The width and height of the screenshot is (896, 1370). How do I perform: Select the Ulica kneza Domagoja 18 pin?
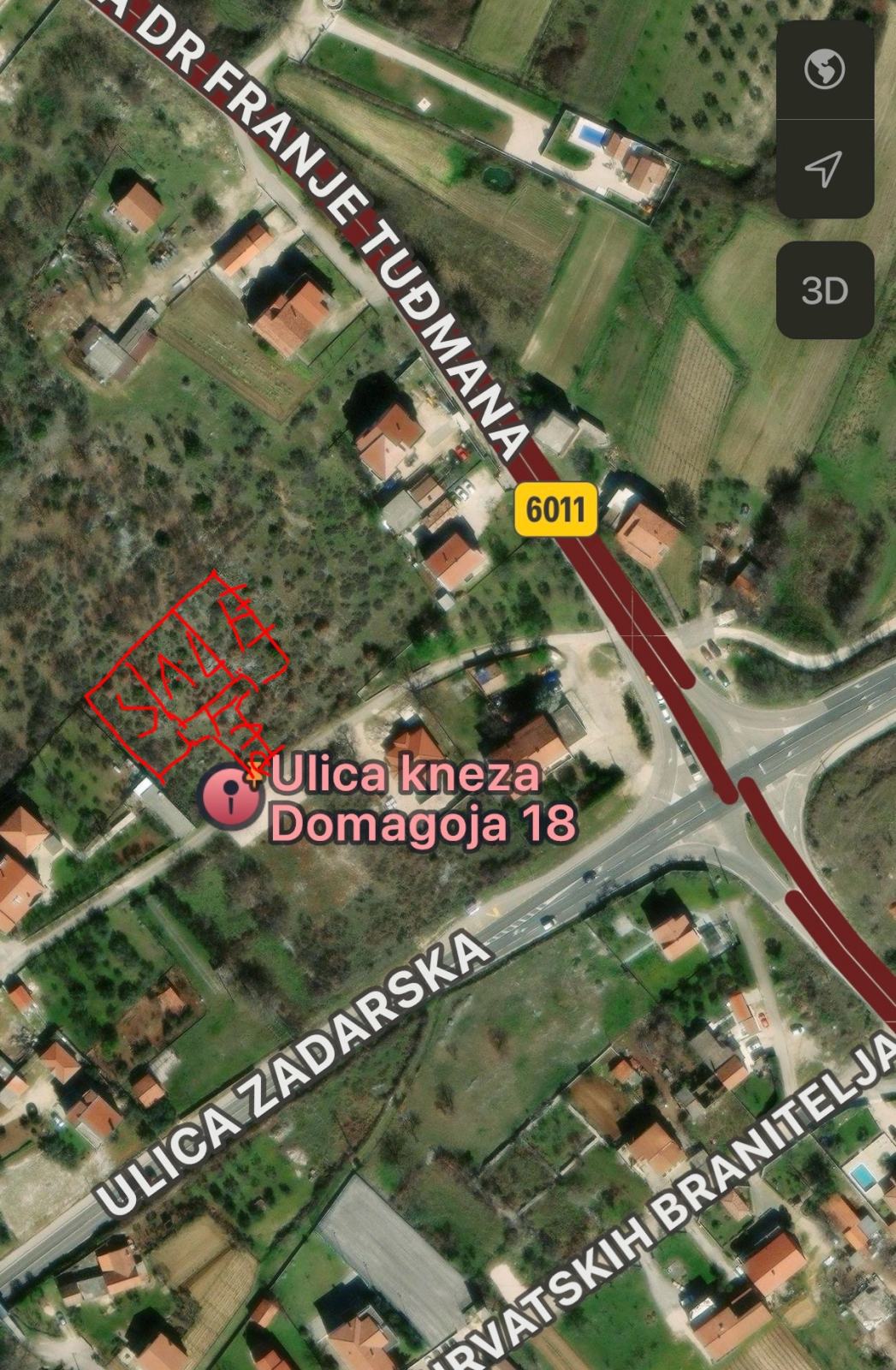[x=230, y=794]
